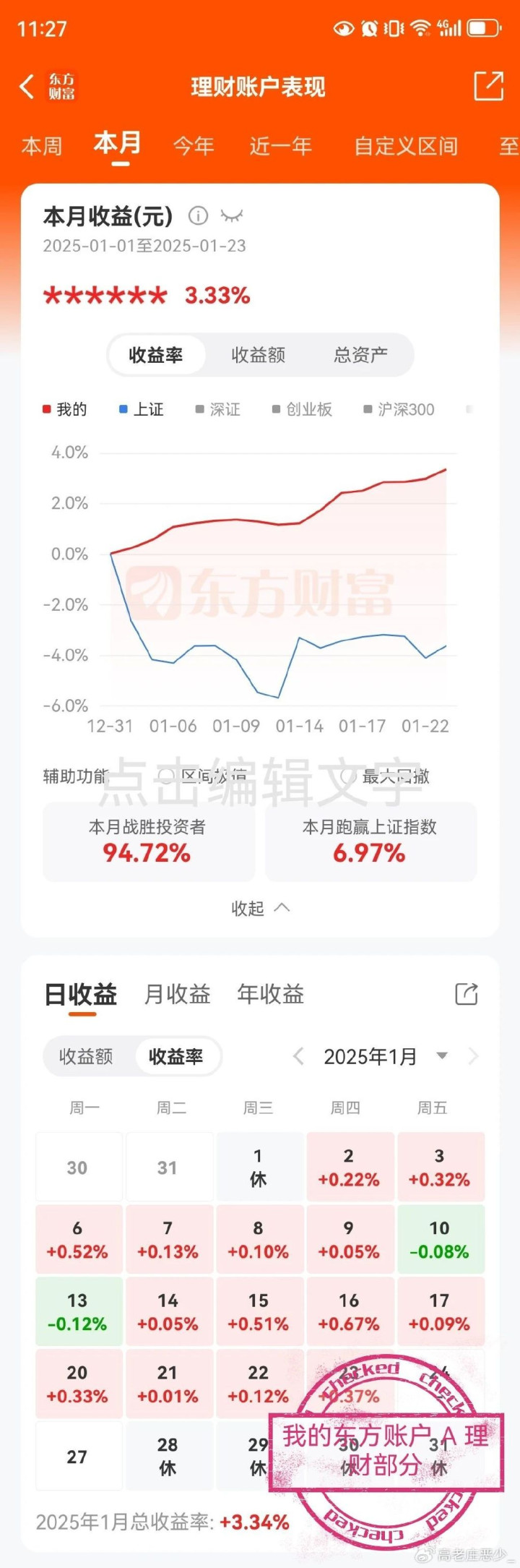Viewport: 520px width, 1568px height.
Task: Choose the 自定义区间 tab
Action: click(x=406, y=146)
